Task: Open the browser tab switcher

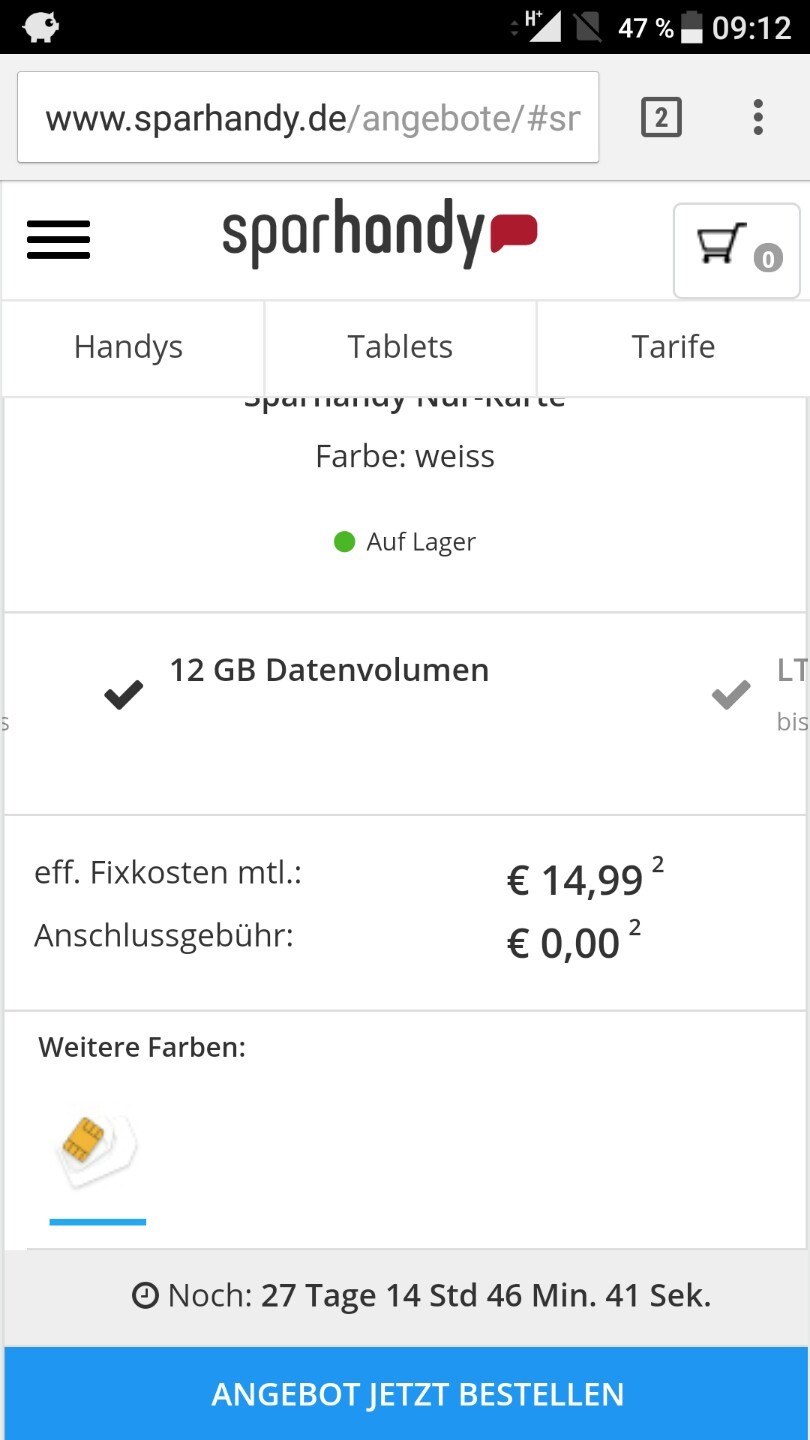Action: coord(661,117)
